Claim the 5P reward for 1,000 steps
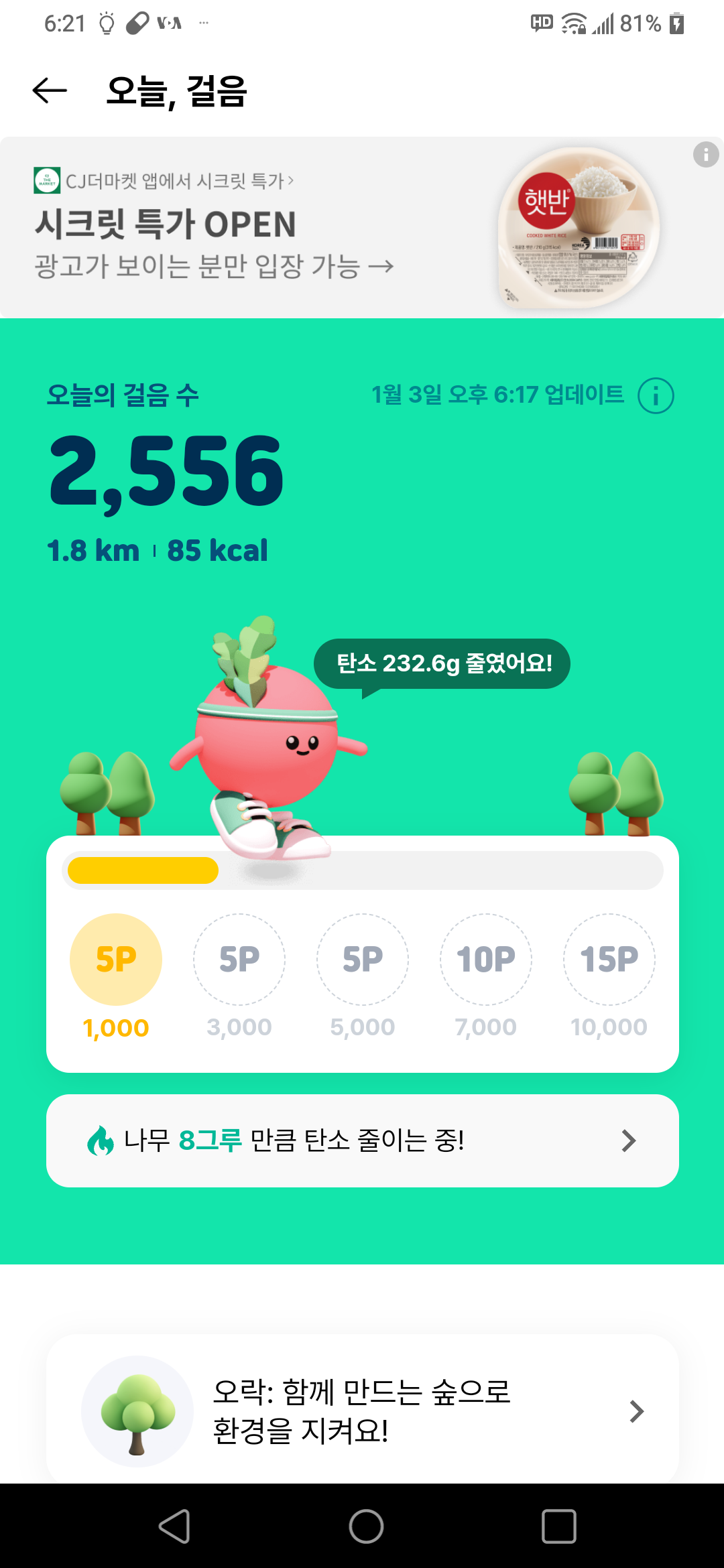Image resolution: width=724 pixels, height=1568 pixels. 116,959
